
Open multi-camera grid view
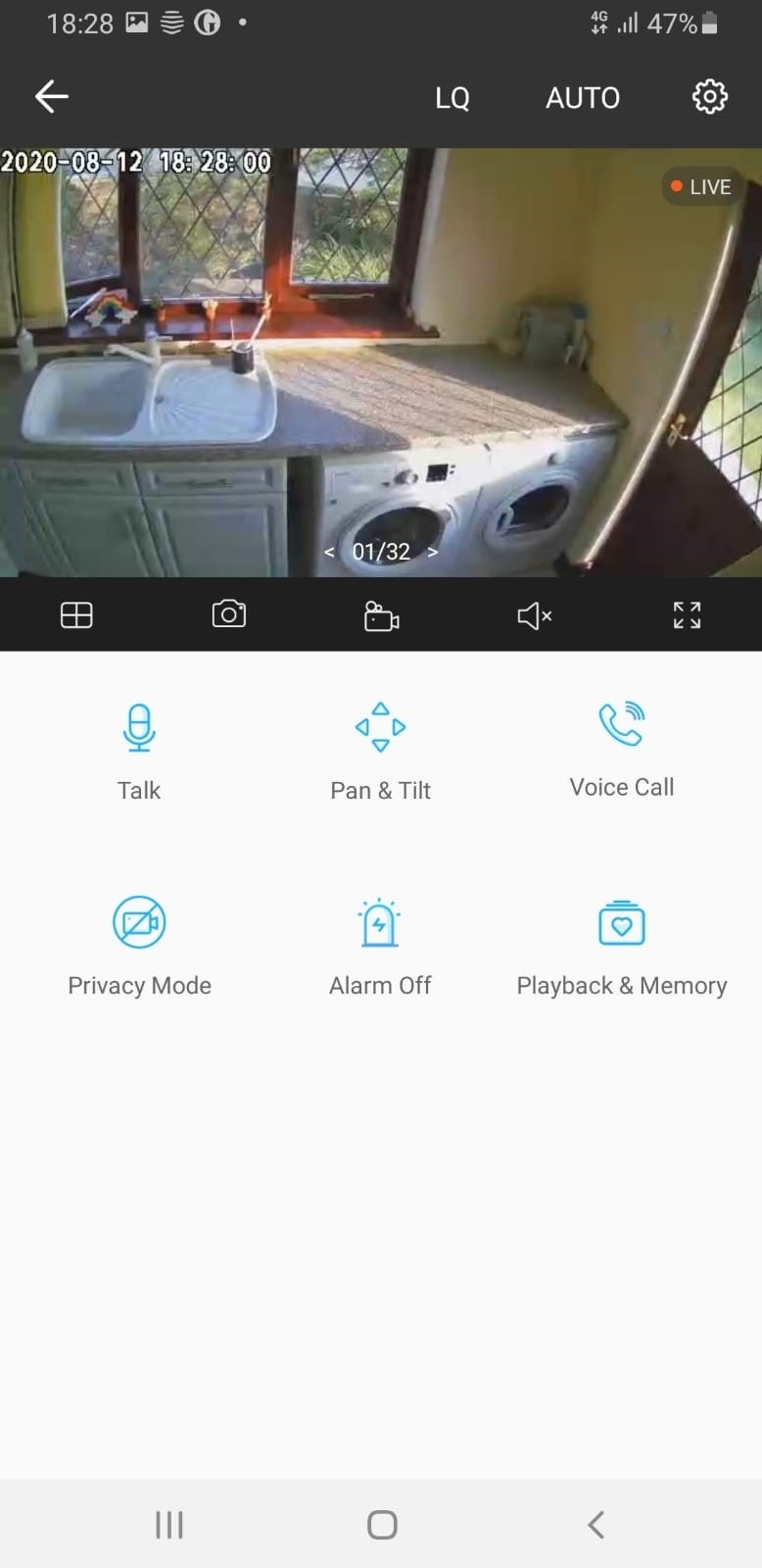(x=76, y=614)
